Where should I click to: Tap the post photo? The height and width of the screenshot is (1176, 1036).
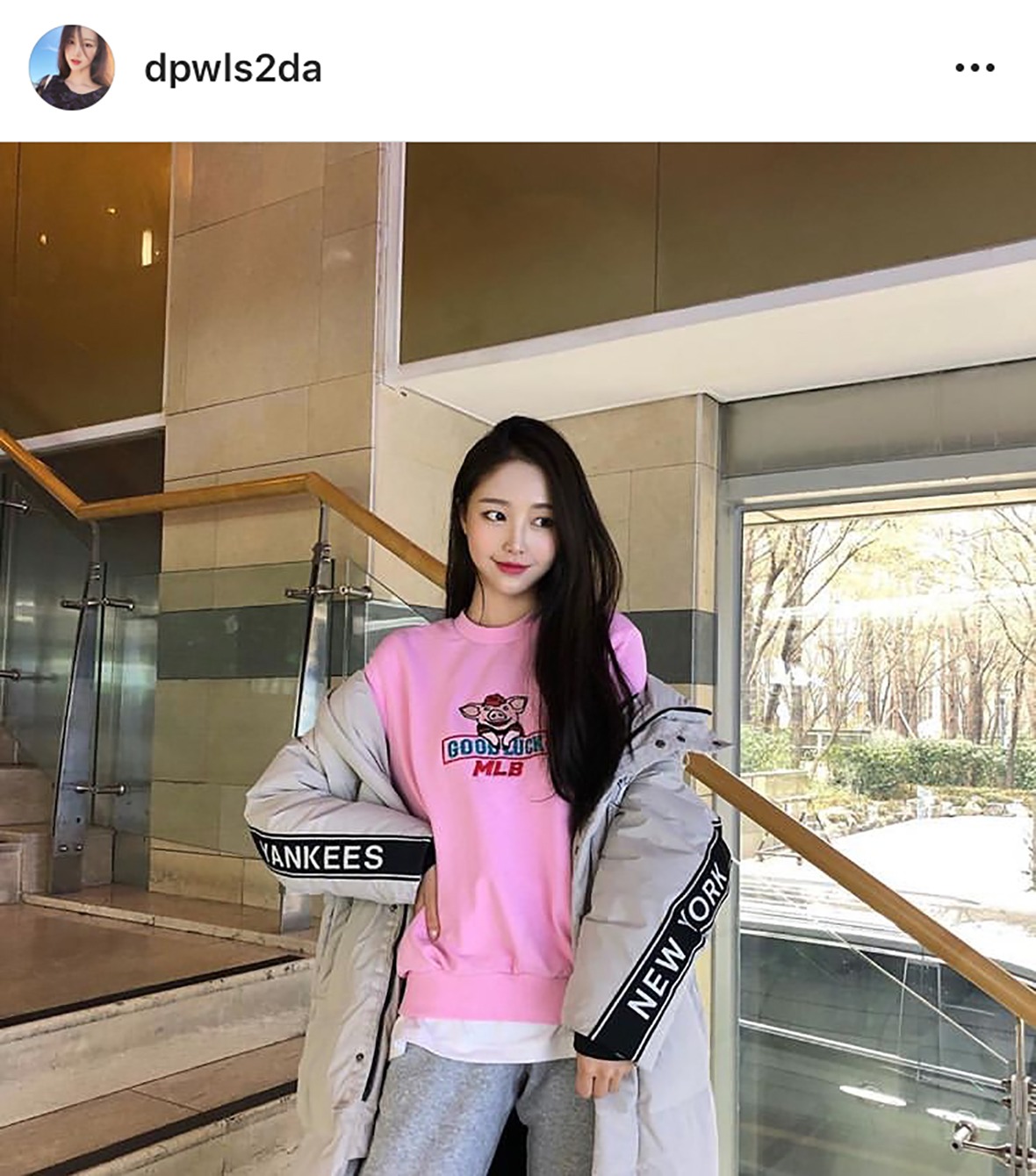pos(518,658)
